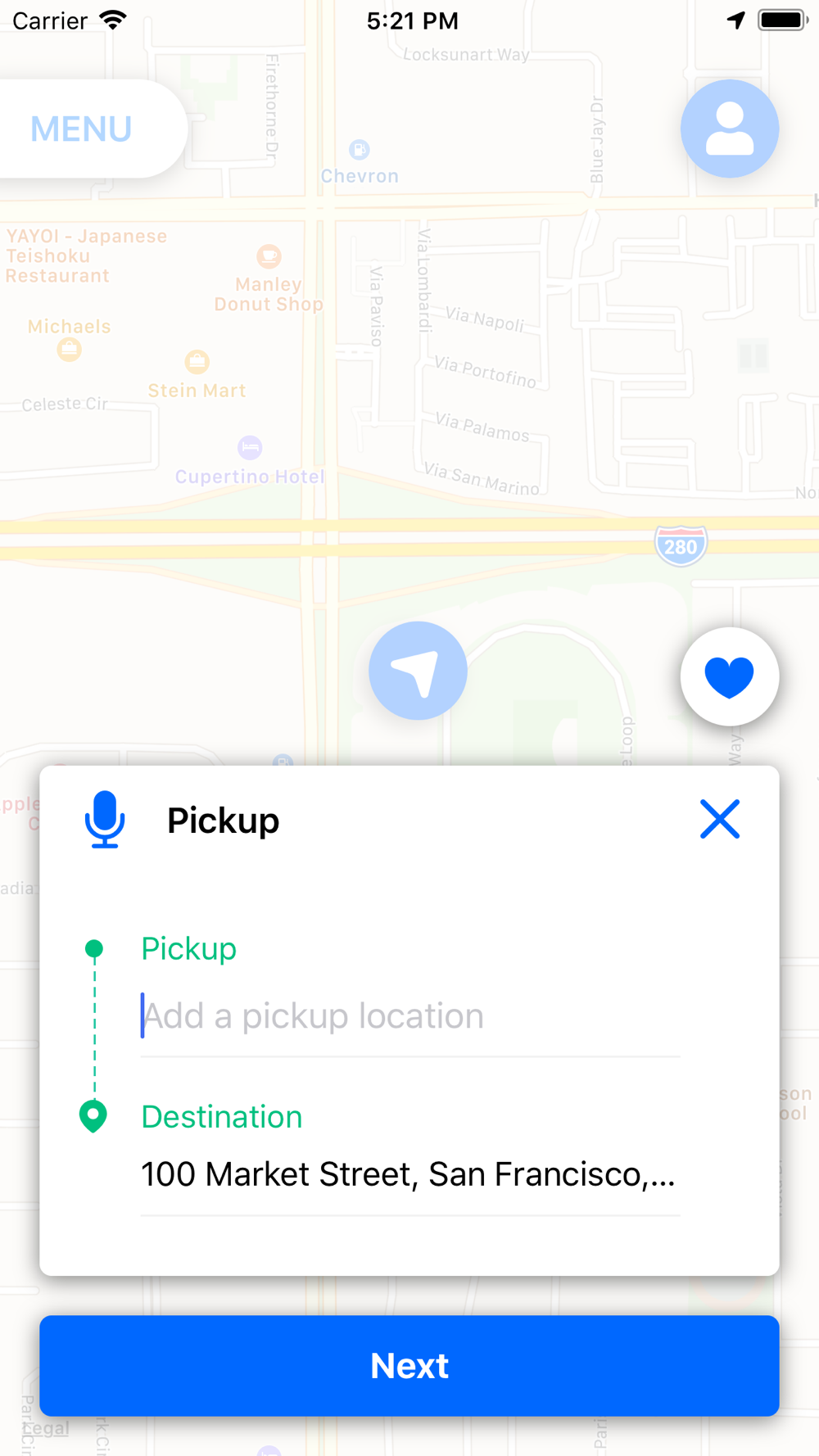Start voice input with the microphone

105,819
